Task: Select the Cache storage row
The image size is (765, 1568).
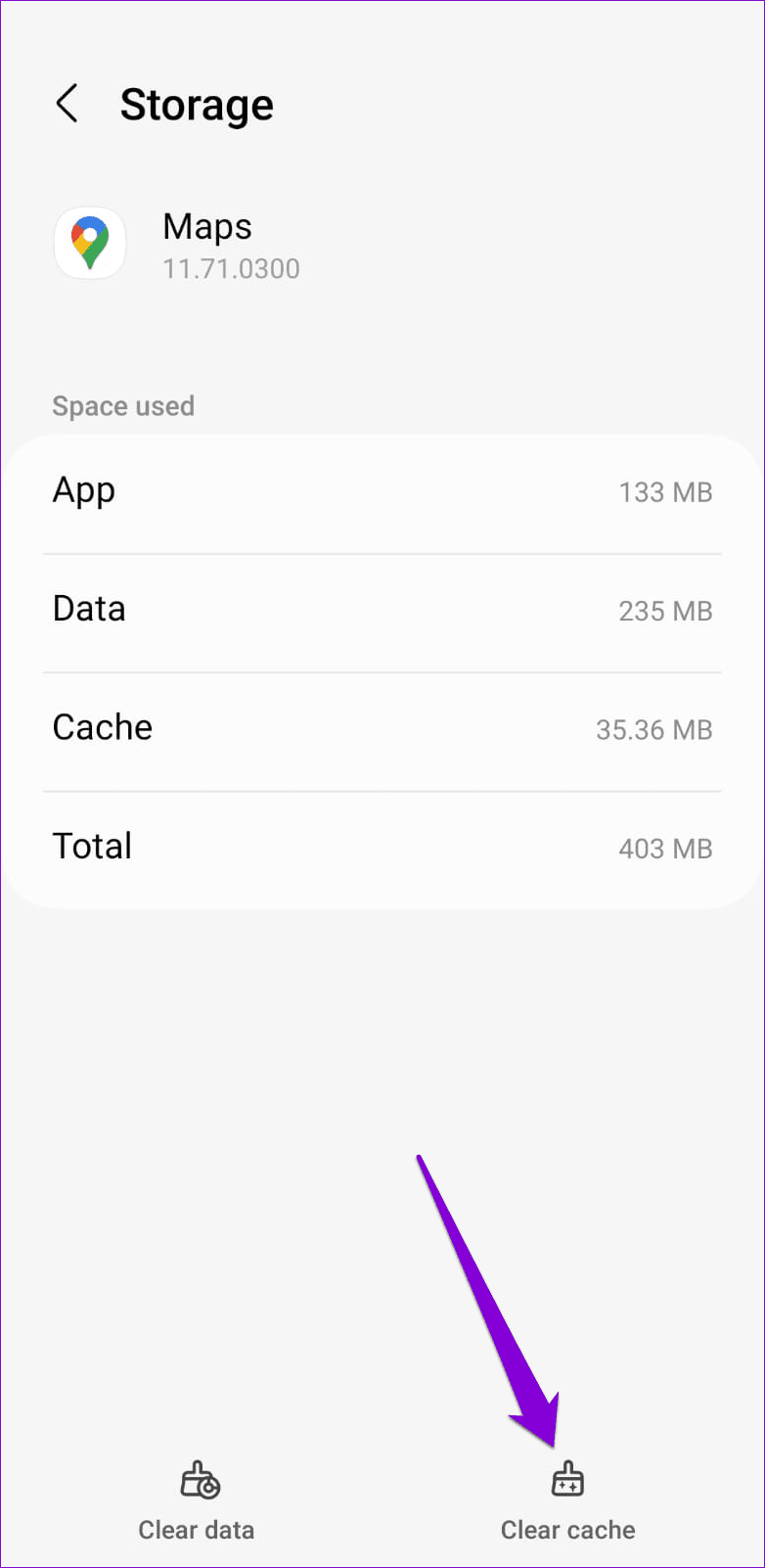Action: pos(382,728)
